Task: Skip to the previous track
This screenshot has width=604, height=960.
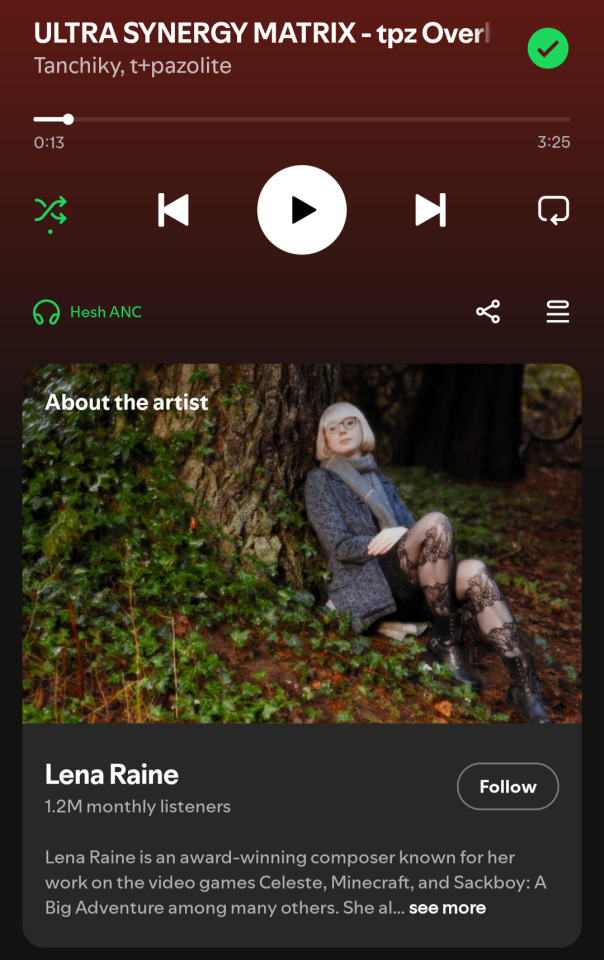Action: [x=174, y=210]
